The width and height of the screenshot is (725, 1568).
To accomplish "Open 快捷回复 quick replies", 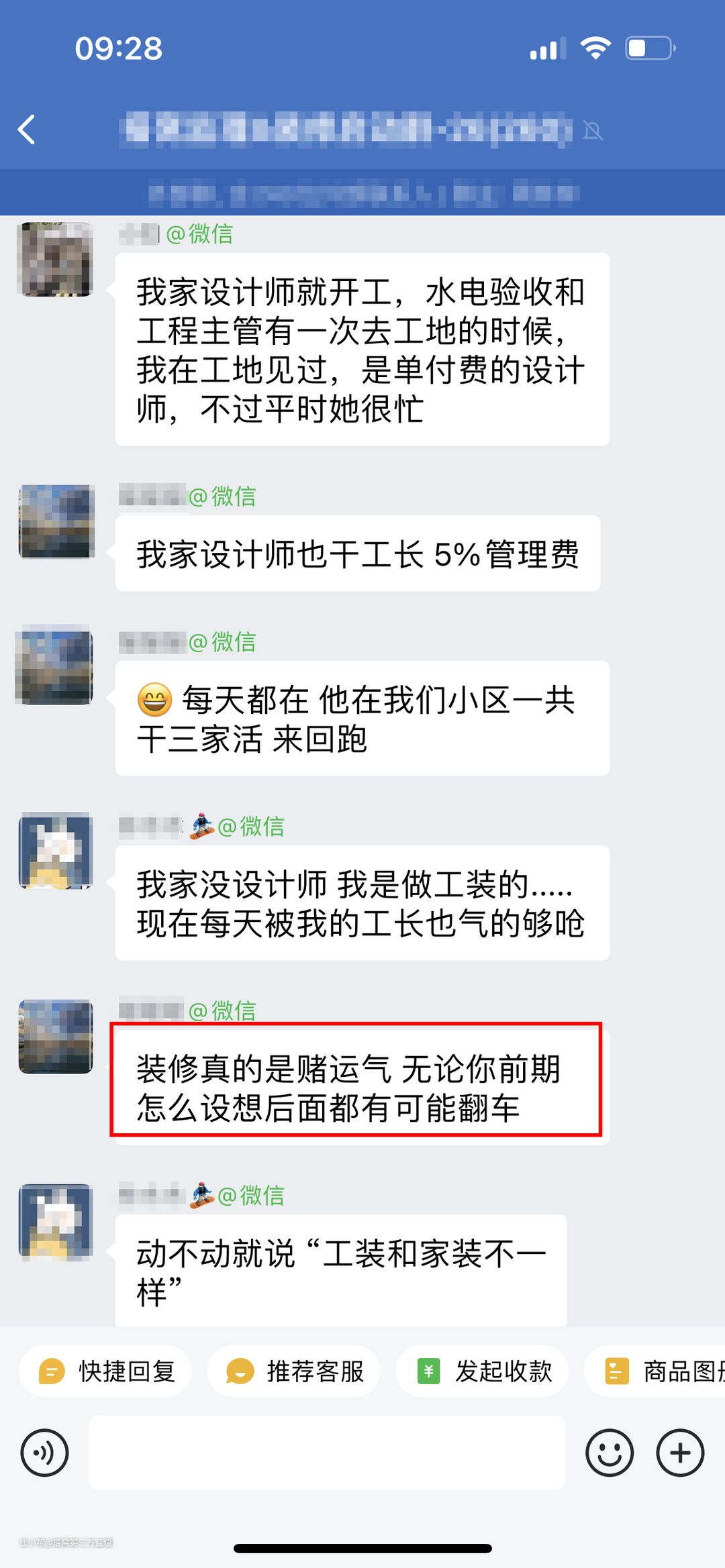I will [105, 1371].
